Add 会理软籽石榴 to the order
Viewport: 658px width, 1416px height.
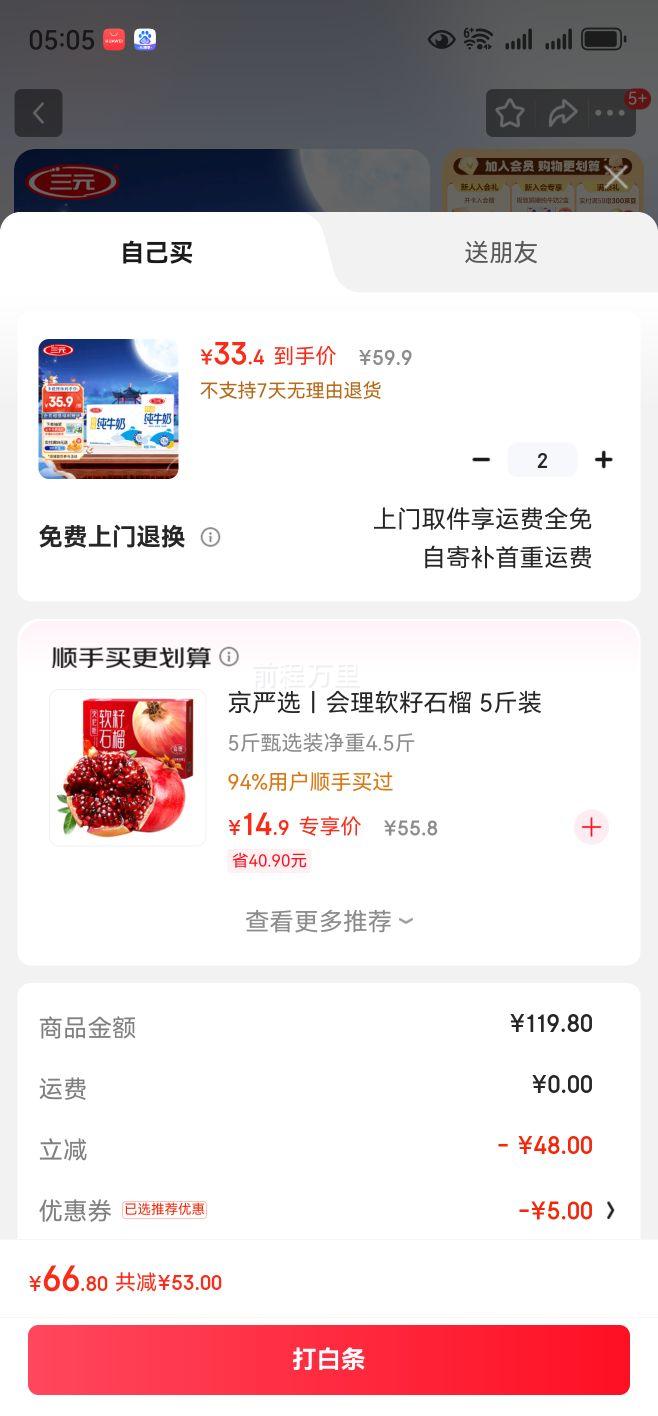(591, 827)
